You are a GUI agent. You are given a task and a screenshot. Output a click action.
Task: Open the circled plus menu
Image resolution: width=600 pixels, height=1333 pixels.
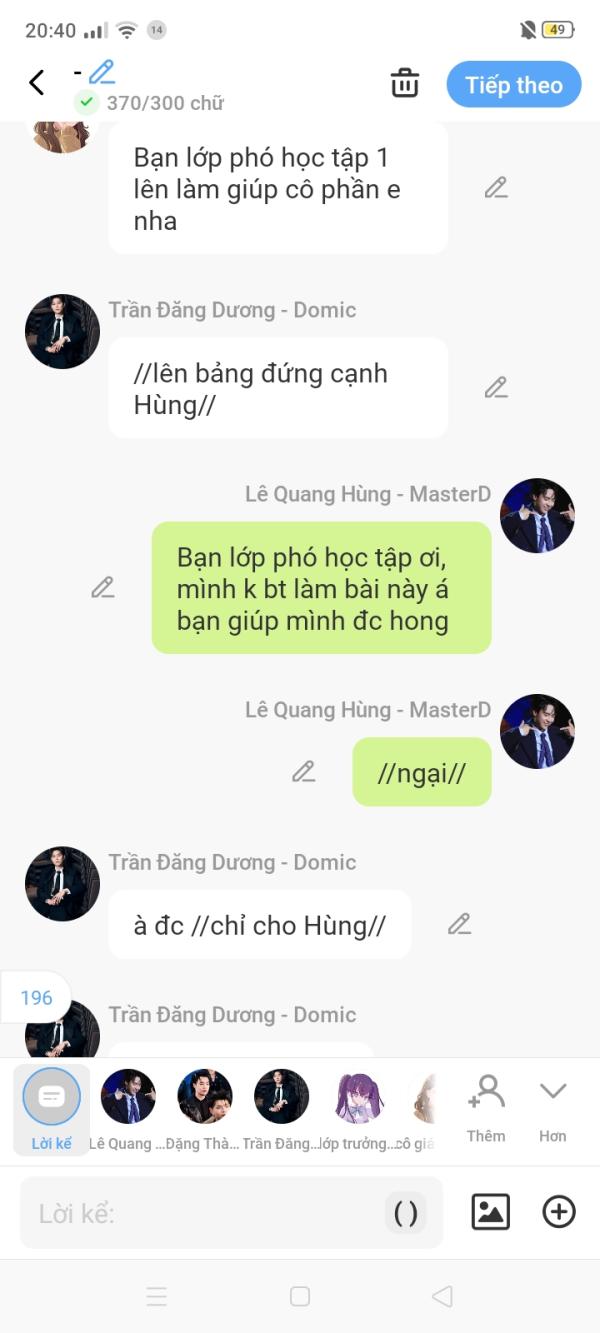(x=559, y=1212)
